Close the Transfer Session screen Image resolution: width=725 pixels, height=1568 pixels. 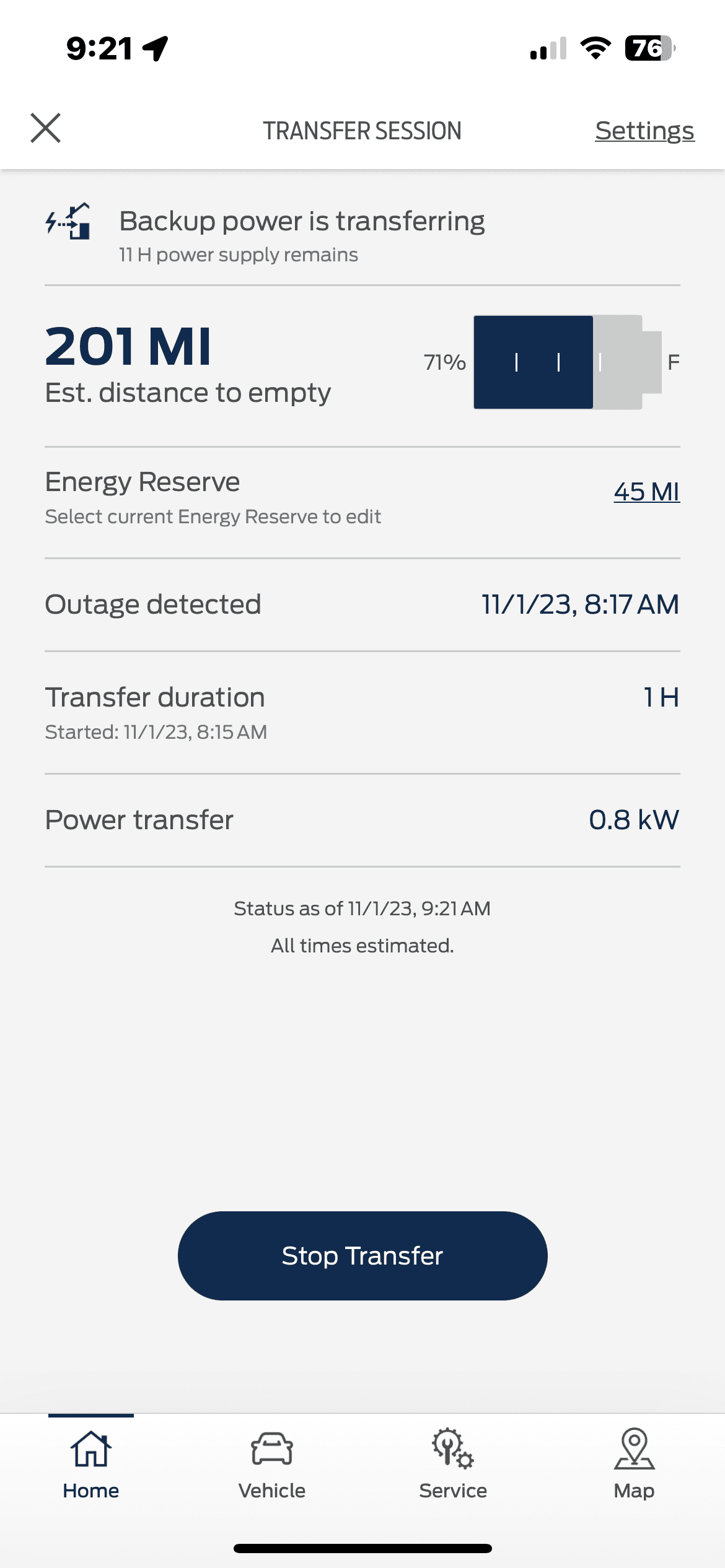46,128
